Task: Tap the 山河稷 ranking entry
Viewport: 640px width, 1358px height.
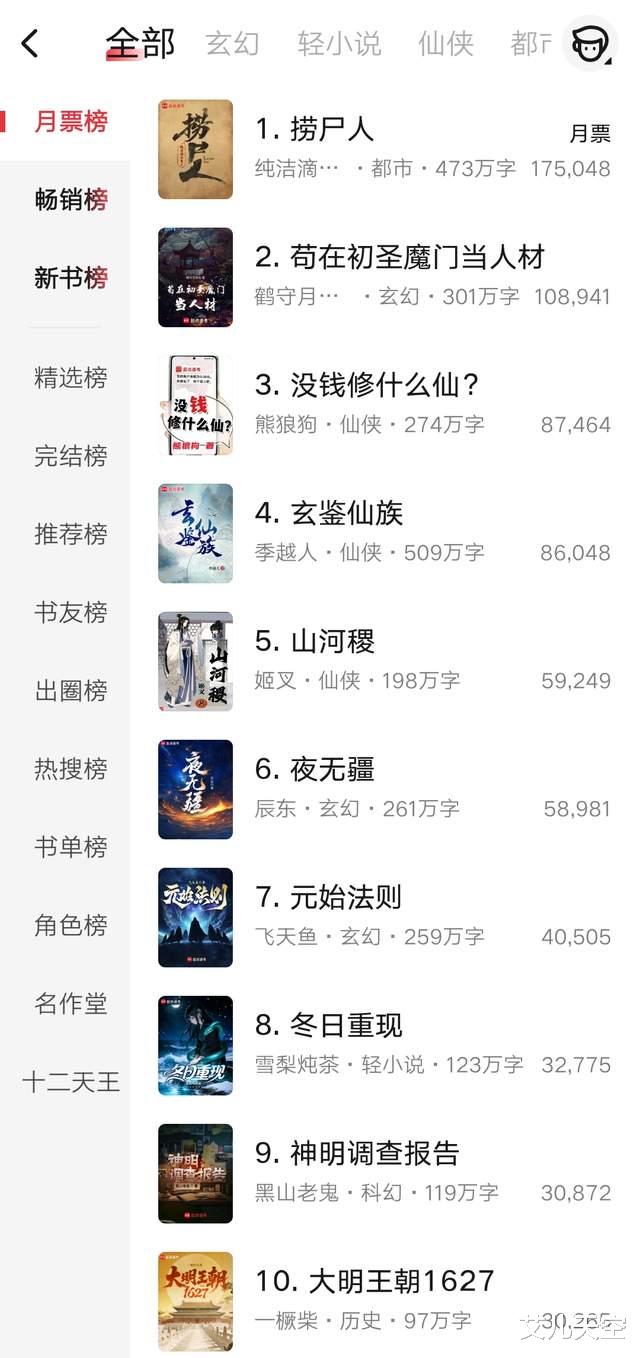Action: (x=332, y=641)
